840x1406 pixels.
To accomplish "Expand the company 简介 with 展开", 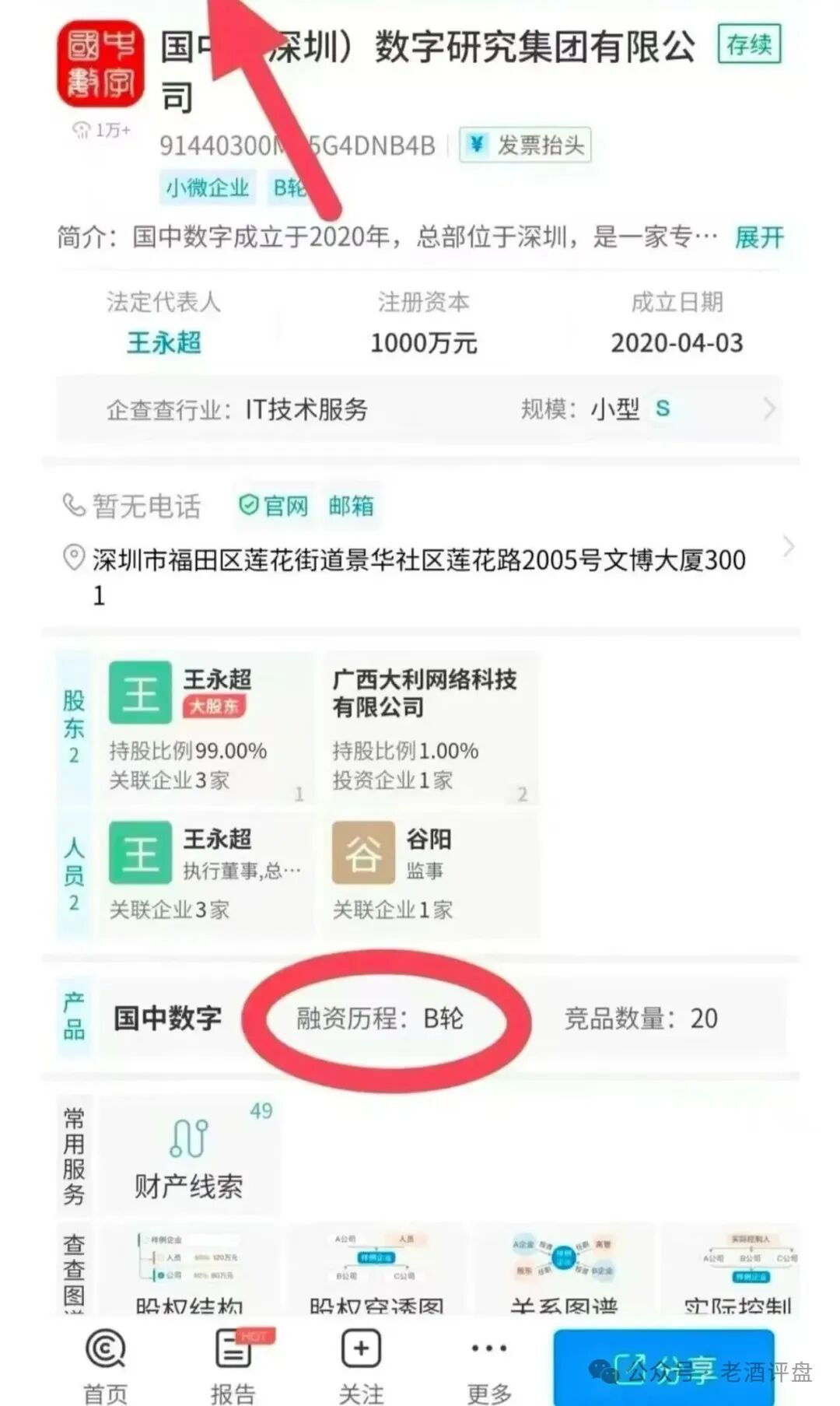I will click(x=758, y=237).
